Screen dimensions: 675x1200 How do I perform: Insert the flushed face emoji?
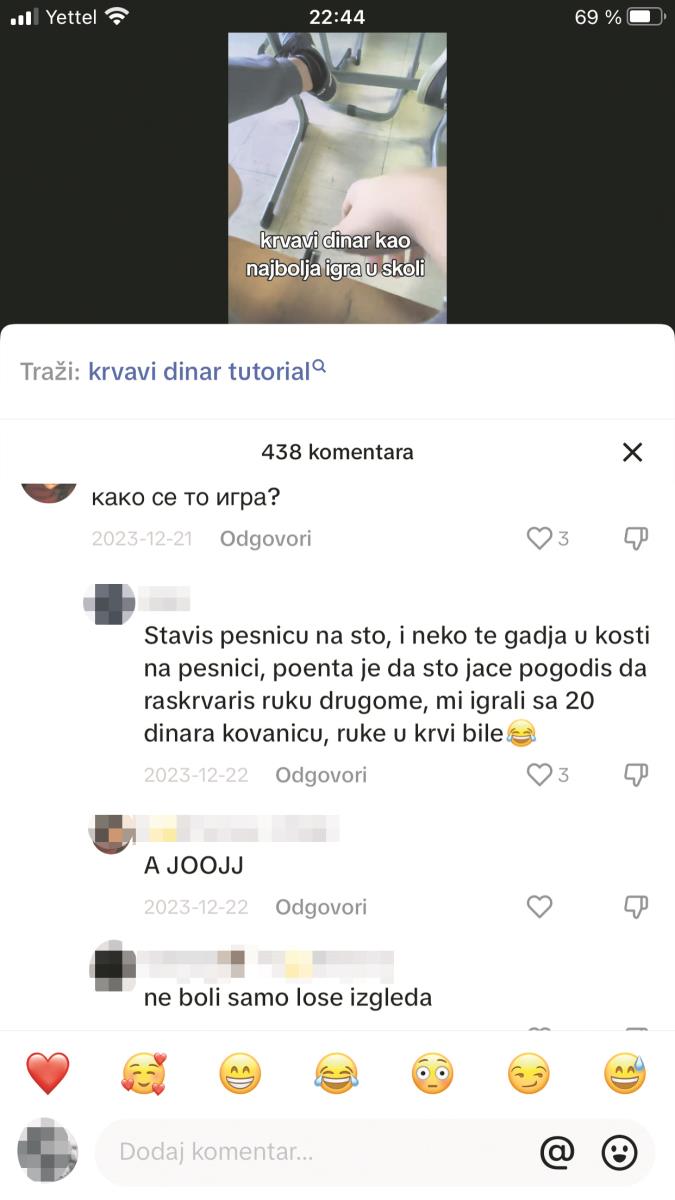tap(433, 1074)
